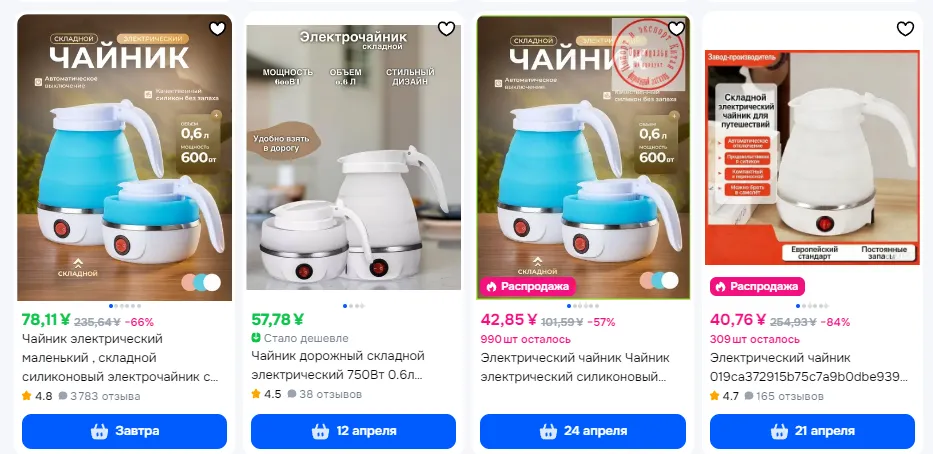Open the 78,11 ¥ blue folding kettle card

click(x=124, y=160)
